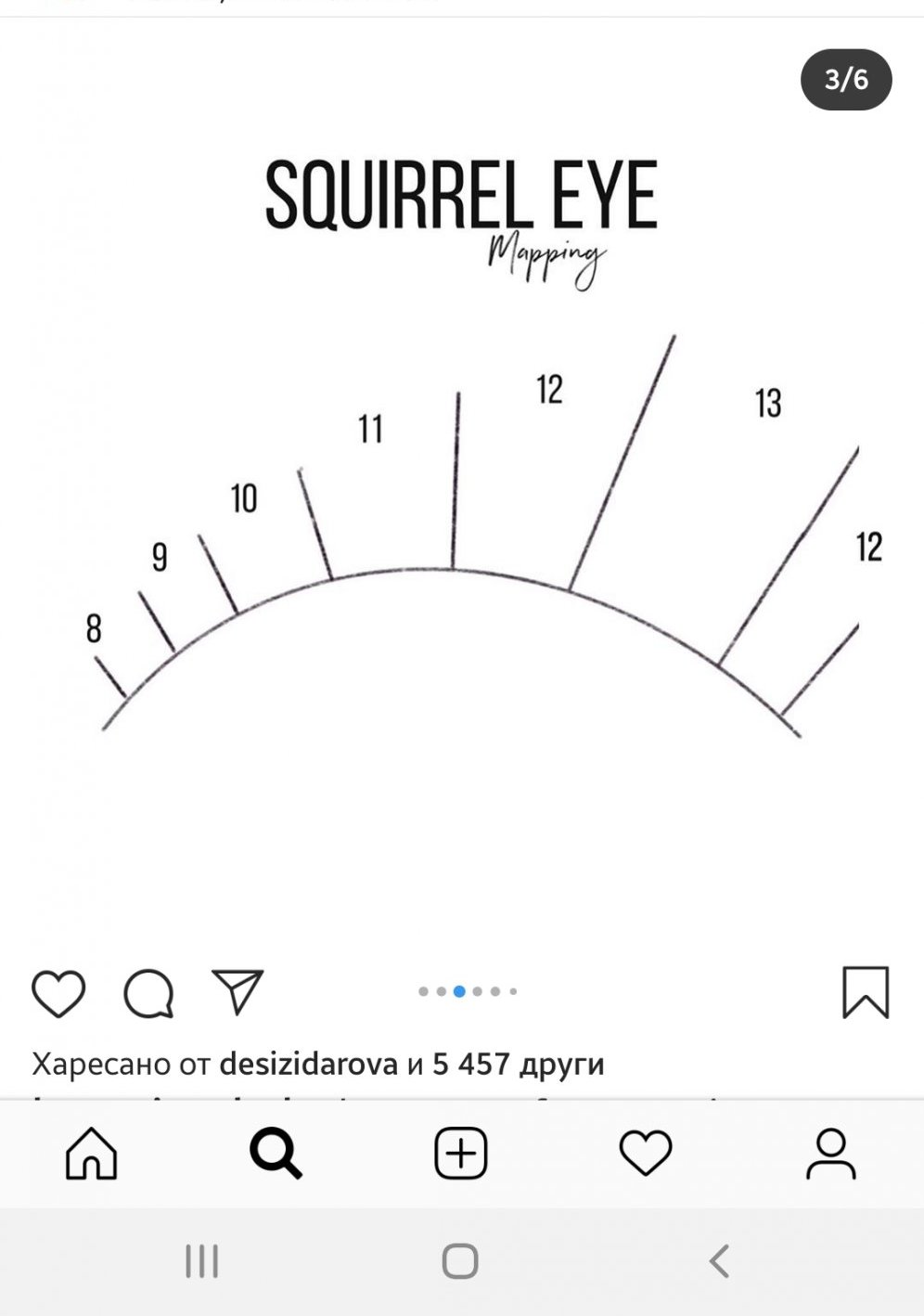Viewport: 924px width, 1316px height.
Task: Share the post via paper plane icon
Action: click(x=237, y=991)
